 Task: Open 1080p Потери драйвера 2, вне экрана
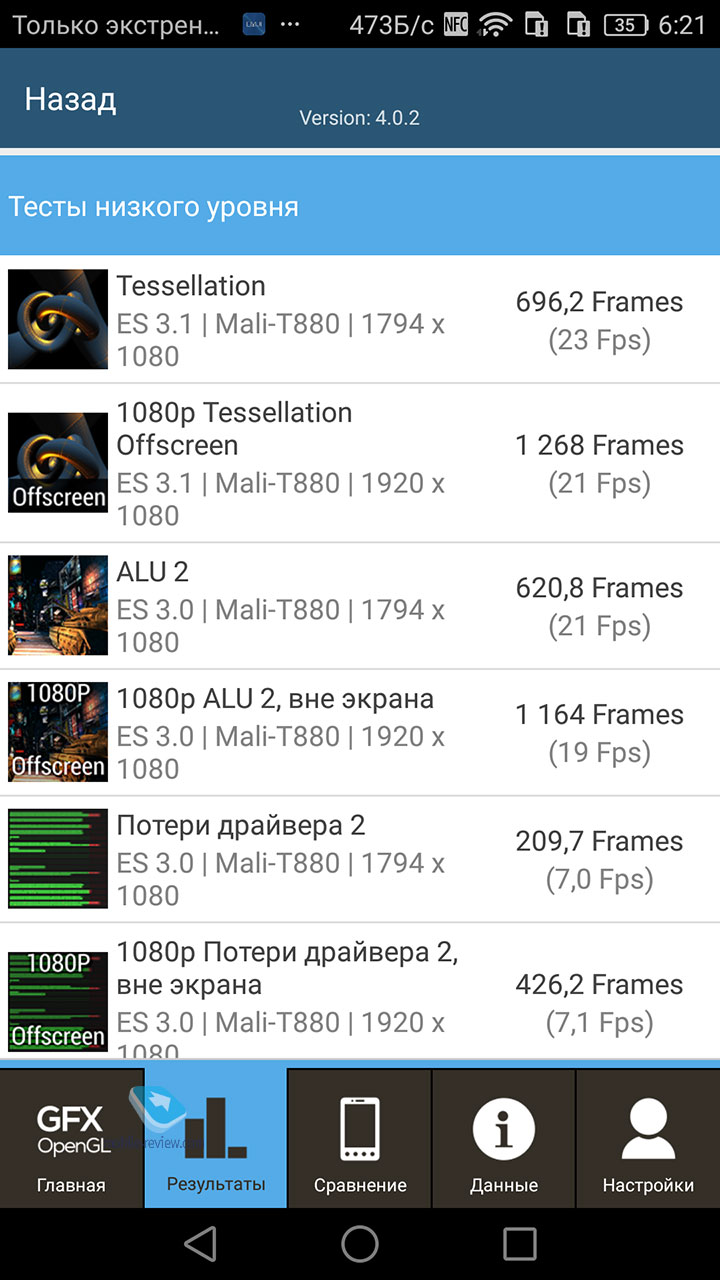(x=360, y=990)
